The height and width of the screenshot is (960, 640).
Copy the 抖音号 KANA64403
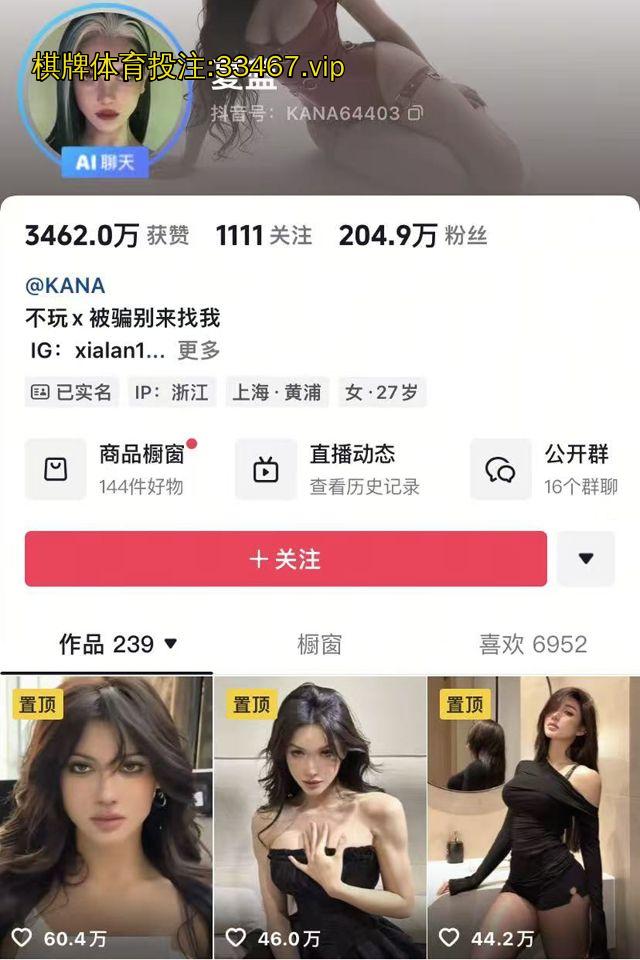[x=415, y=113]
